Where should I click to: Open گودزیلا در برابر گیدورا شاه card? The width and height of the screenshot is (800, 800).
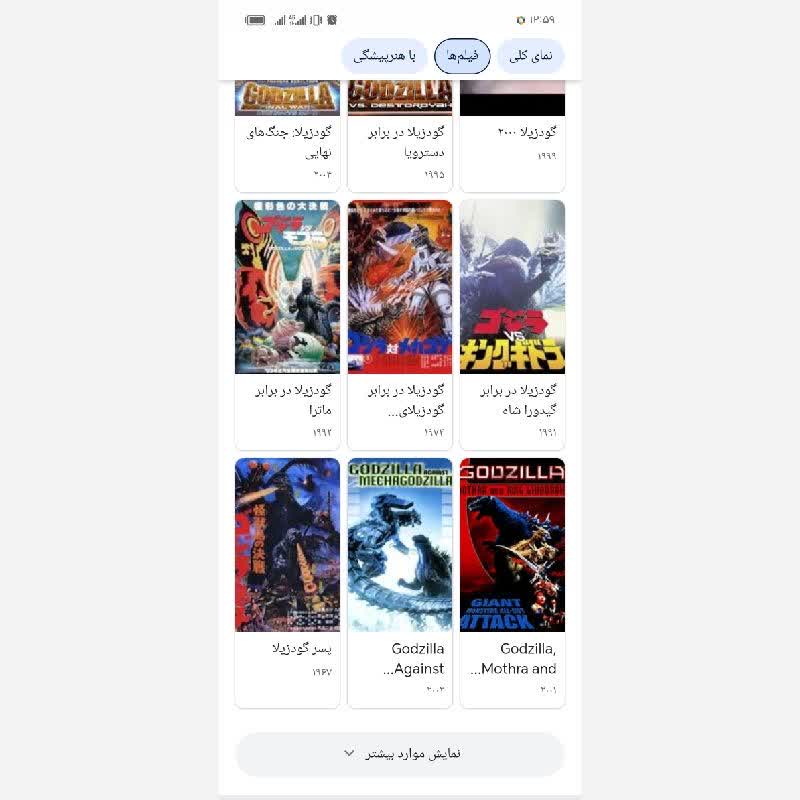512,320
